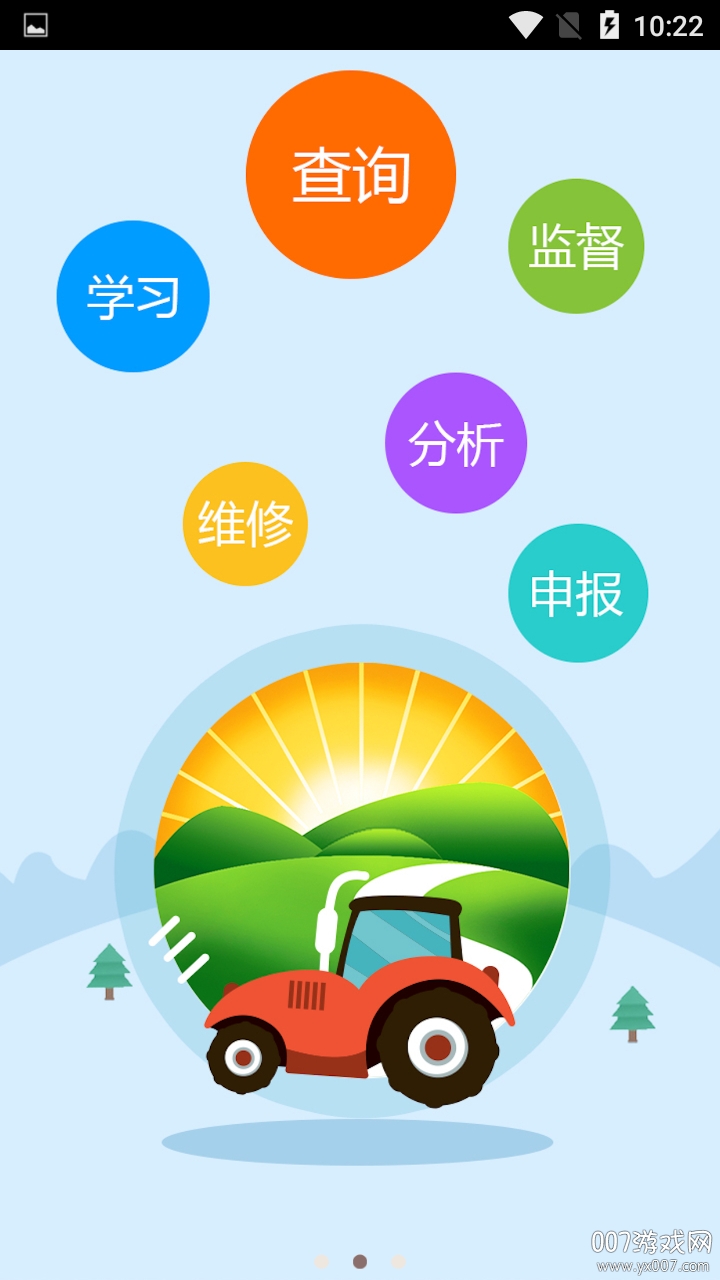Select the first page indicator dot
The height and width of the screenshot is (1280, 720).
pyautogui.click(x=322, y=1262)
